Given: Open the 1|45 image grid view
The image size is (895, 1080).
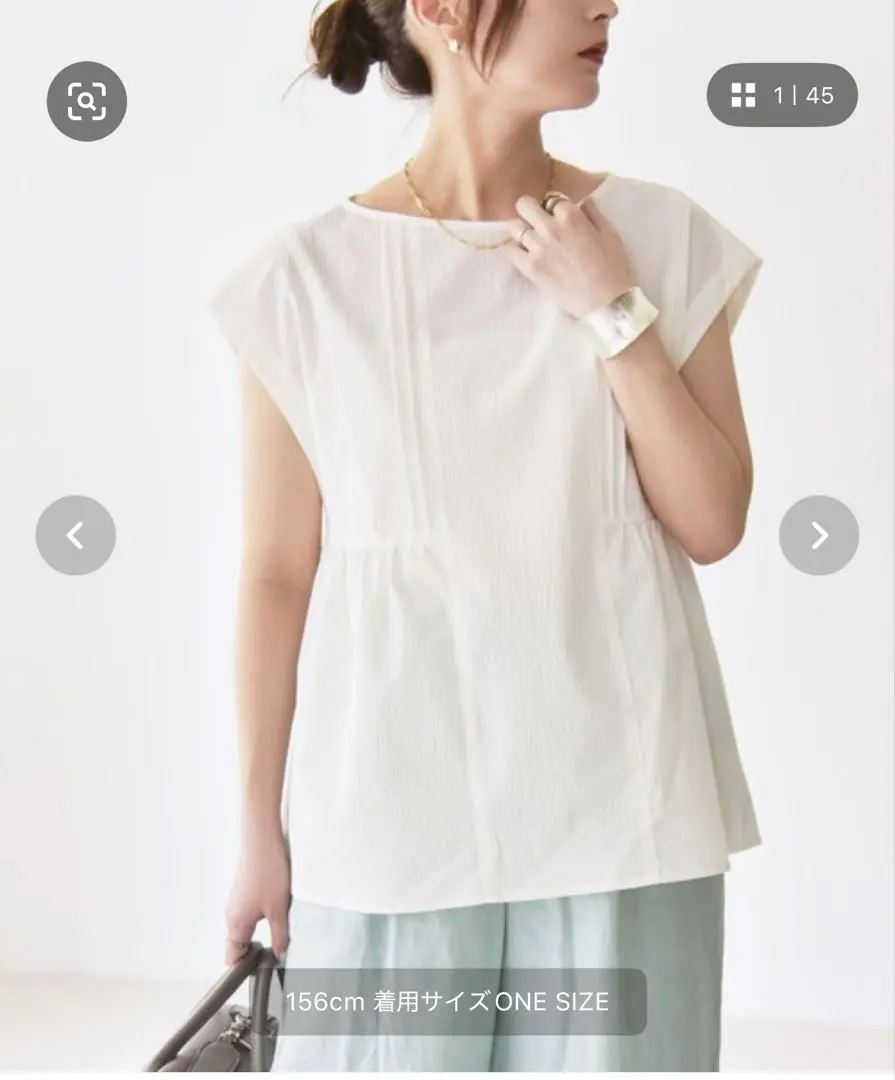Looking at the screenshot, I should tap(782, 96).
